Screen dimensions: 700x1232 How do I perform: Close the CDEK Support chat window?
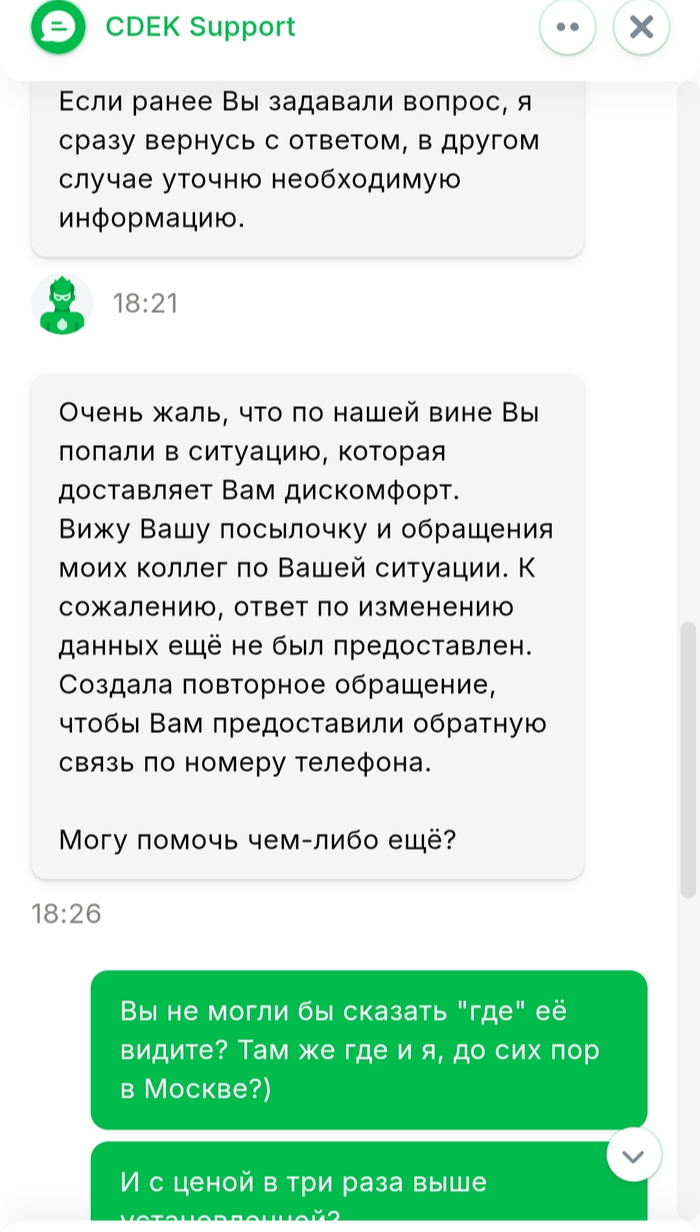tap(641, 28)
